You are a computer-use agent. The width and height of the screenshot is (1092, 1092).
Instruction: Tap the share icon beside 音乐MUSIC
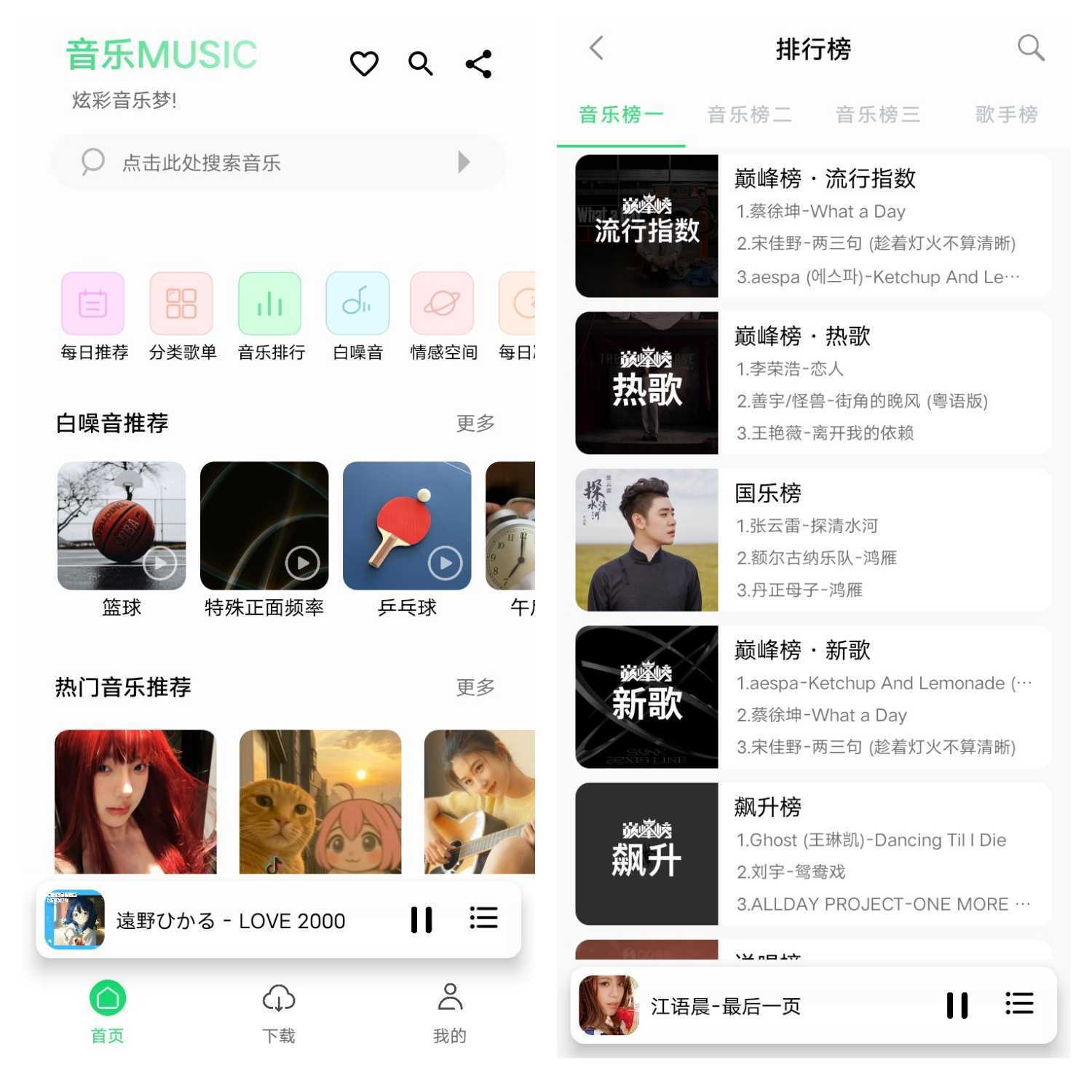(x=478, y=64)
